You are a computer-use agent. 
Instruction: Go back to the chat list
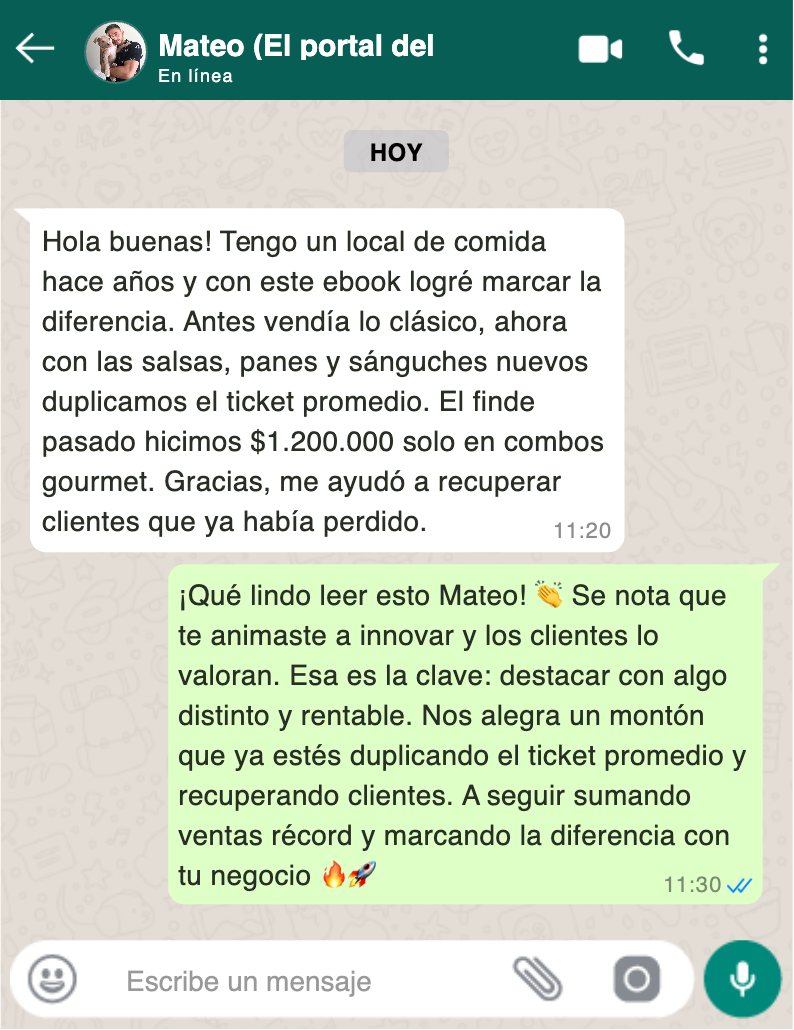pyautogui.click(x=35, y=48)
